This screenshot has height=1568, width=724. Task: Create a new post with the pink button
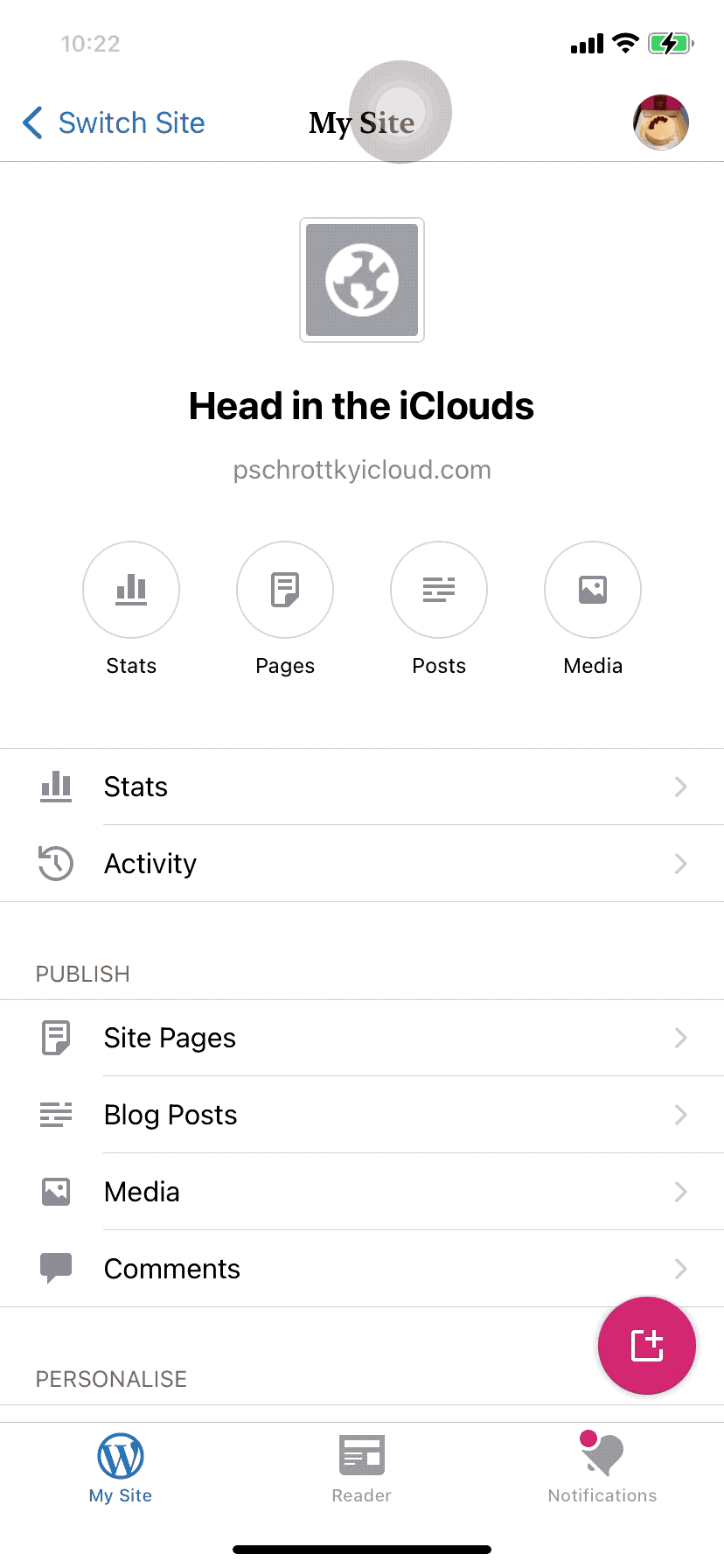coord(647,1346)
